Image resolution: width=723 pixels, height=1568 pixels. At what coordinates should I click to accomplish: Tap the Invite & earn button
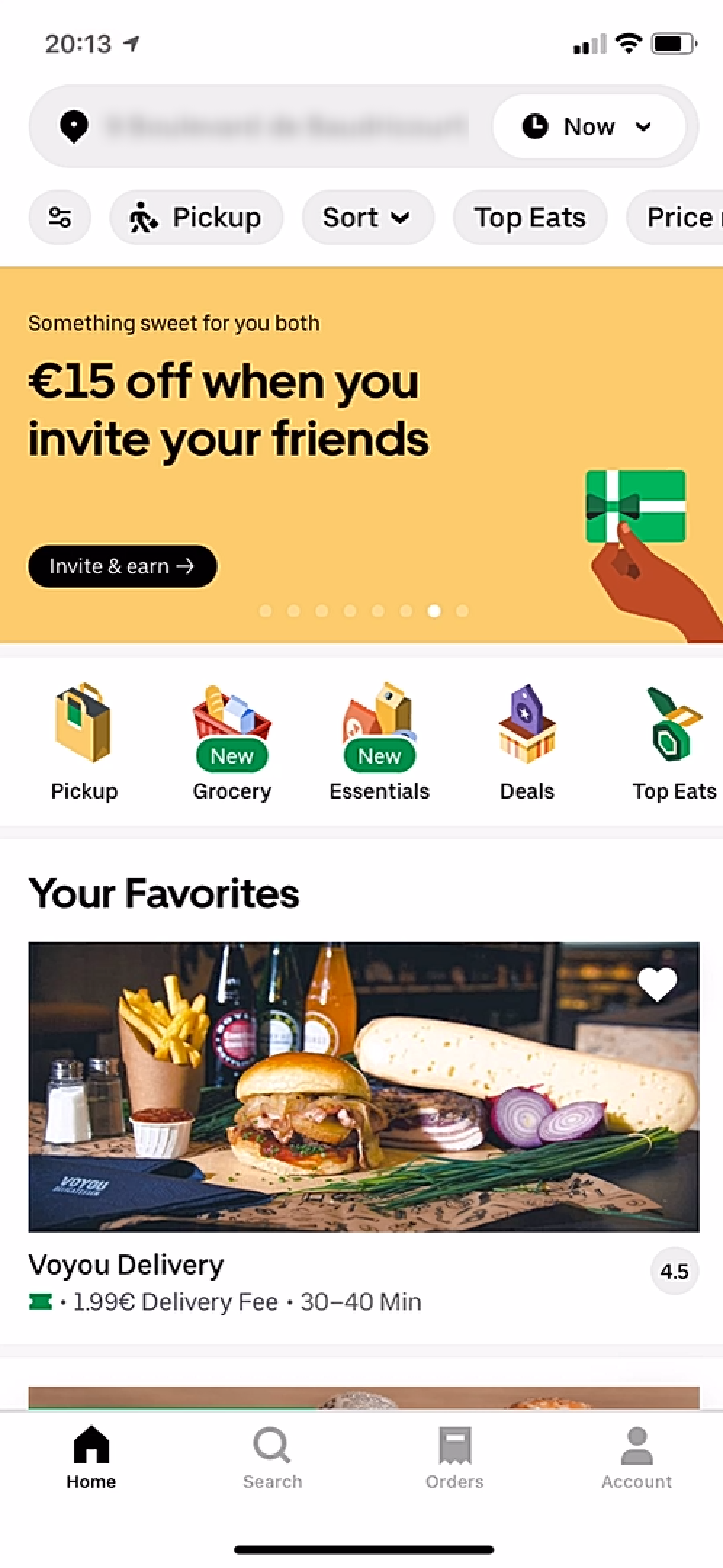click(121, 565)
